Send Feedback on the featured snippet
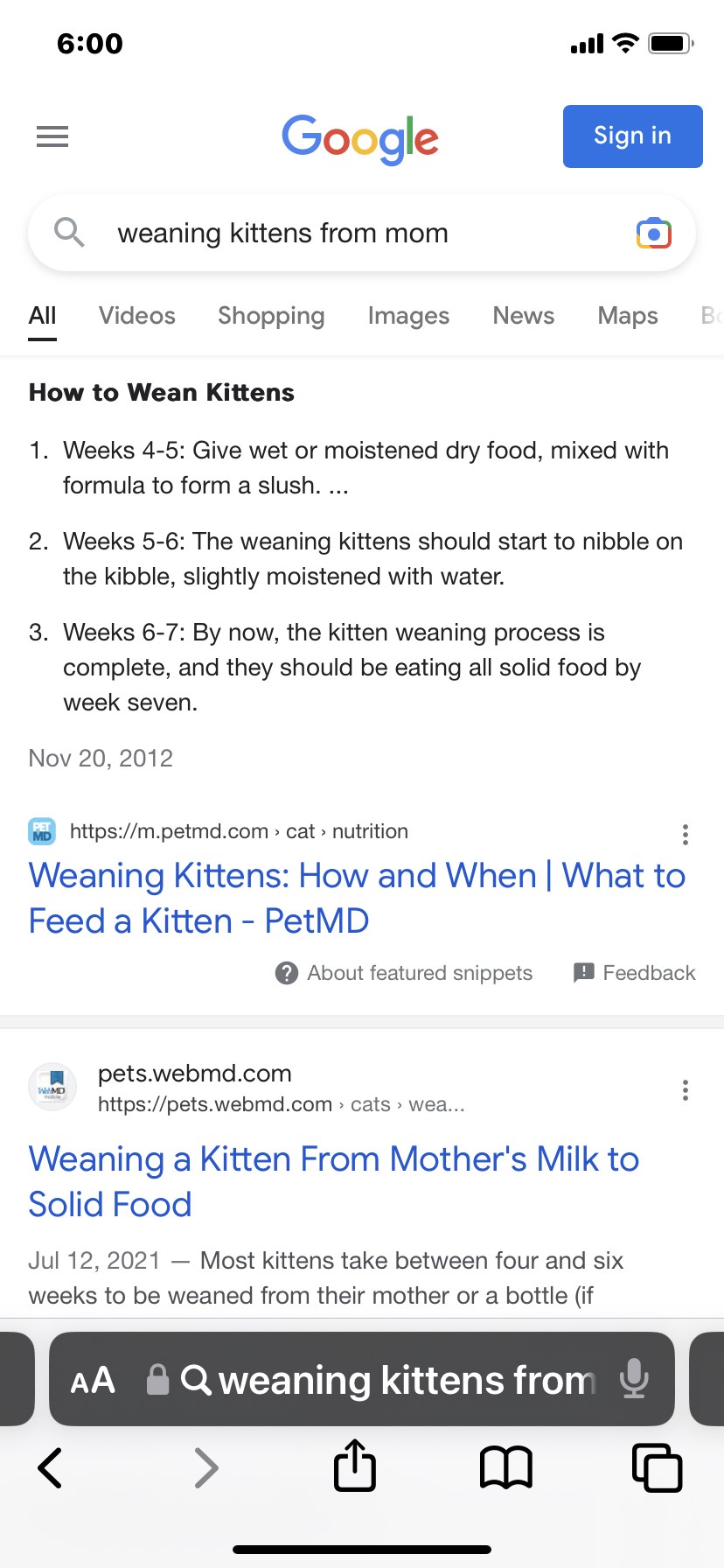This screenshot has height=1568, width=724. (x=634, y=973)
